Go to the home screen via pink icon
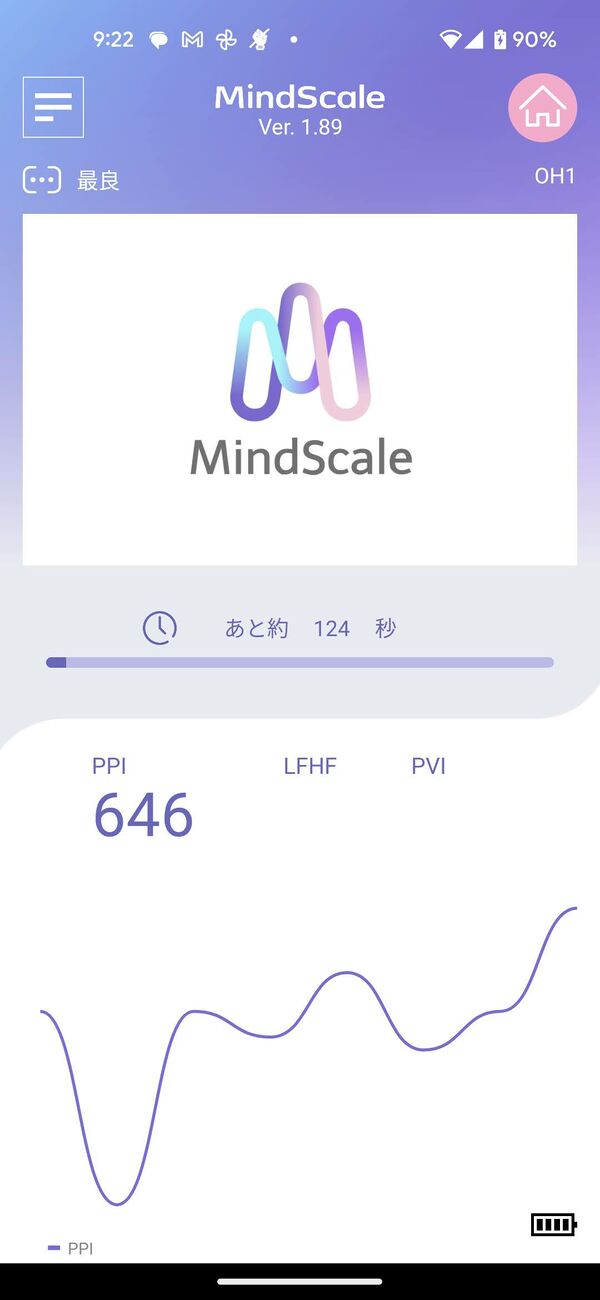 [x=542, y=107]
